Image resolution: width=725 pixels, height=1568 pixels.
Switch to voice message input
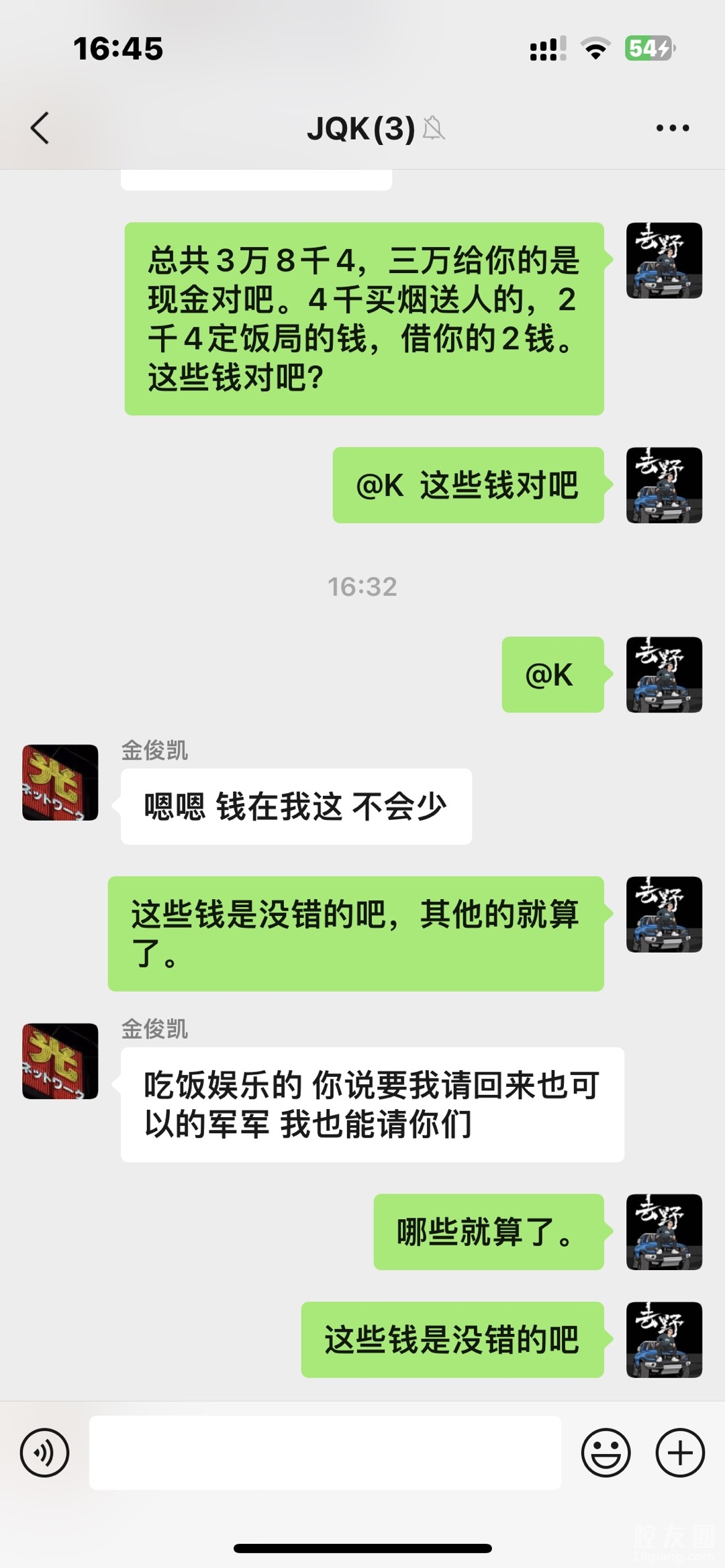(x=45, y=1453)
